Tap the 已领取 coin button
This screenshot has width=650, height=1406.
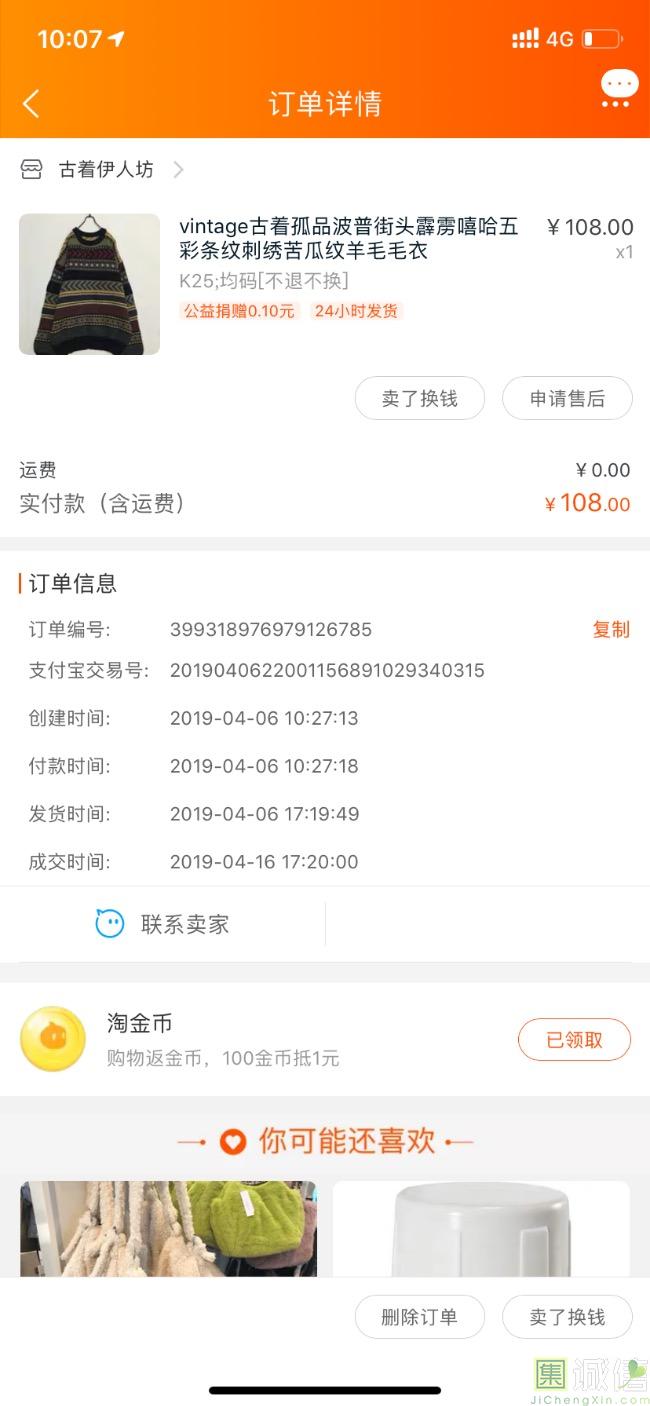(x=574, y=1040)
